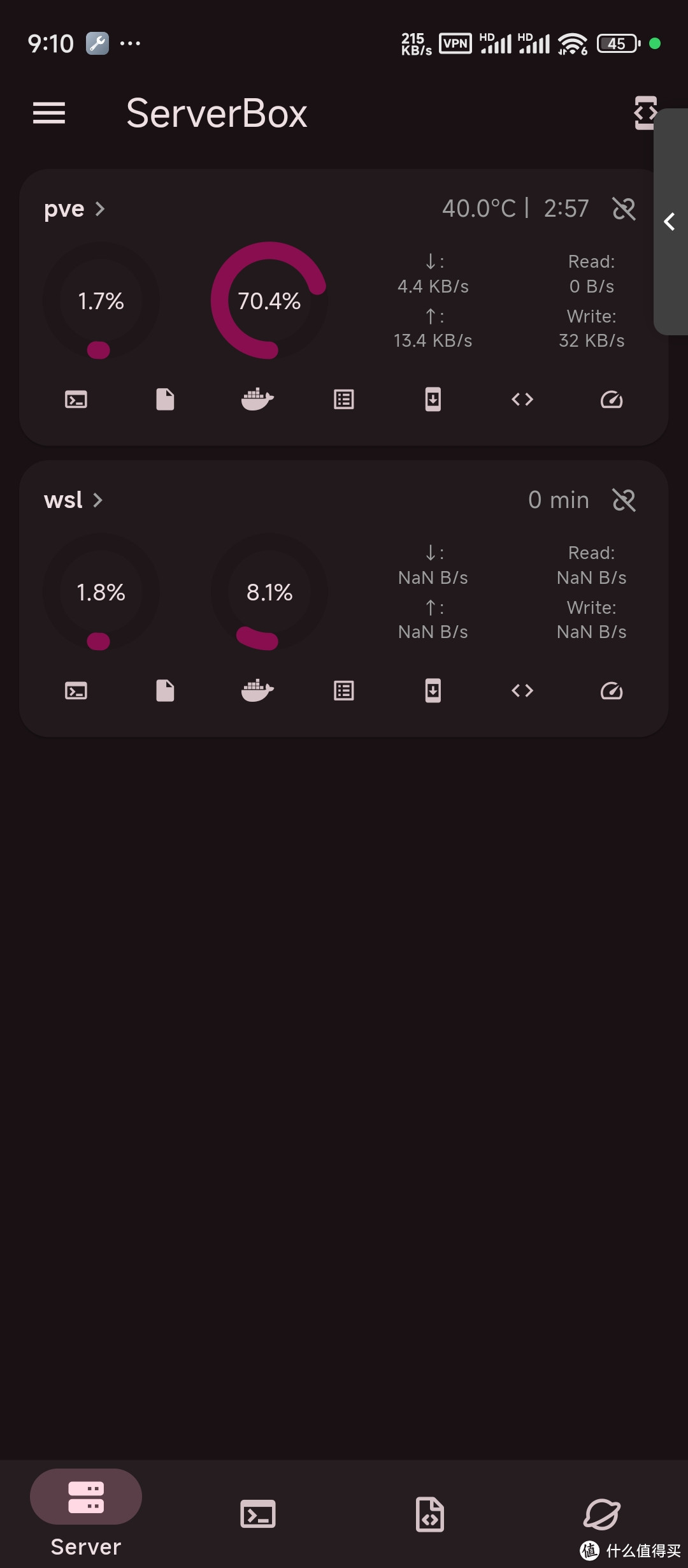Open snippets for pve server
This screenshot has width=688, height=1568.
[x=522, y=400]
